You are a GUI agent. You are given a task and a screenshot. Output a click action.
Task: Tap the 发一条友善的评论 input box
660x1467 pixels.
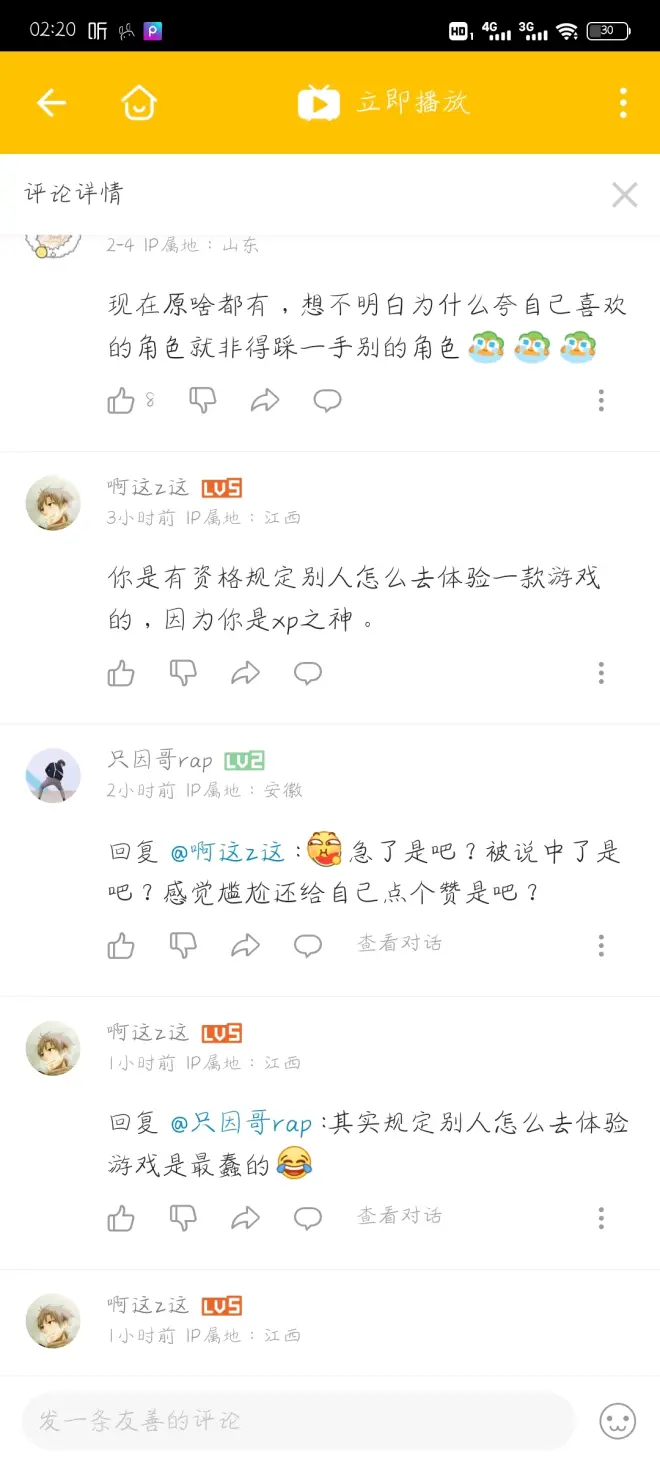click(298, 1420)
